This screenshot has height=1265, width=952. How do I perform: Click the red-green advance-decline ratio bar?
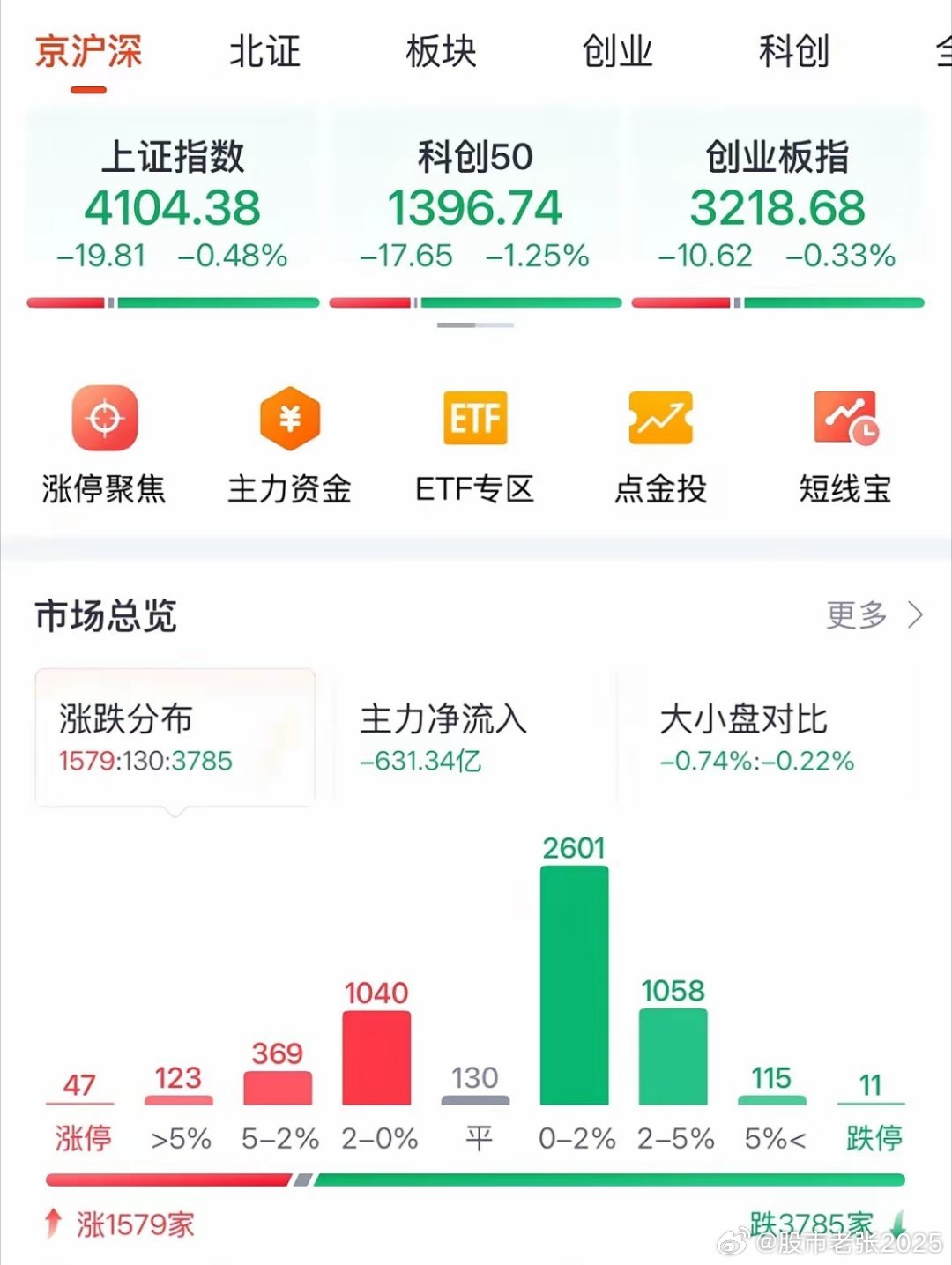476,1178
